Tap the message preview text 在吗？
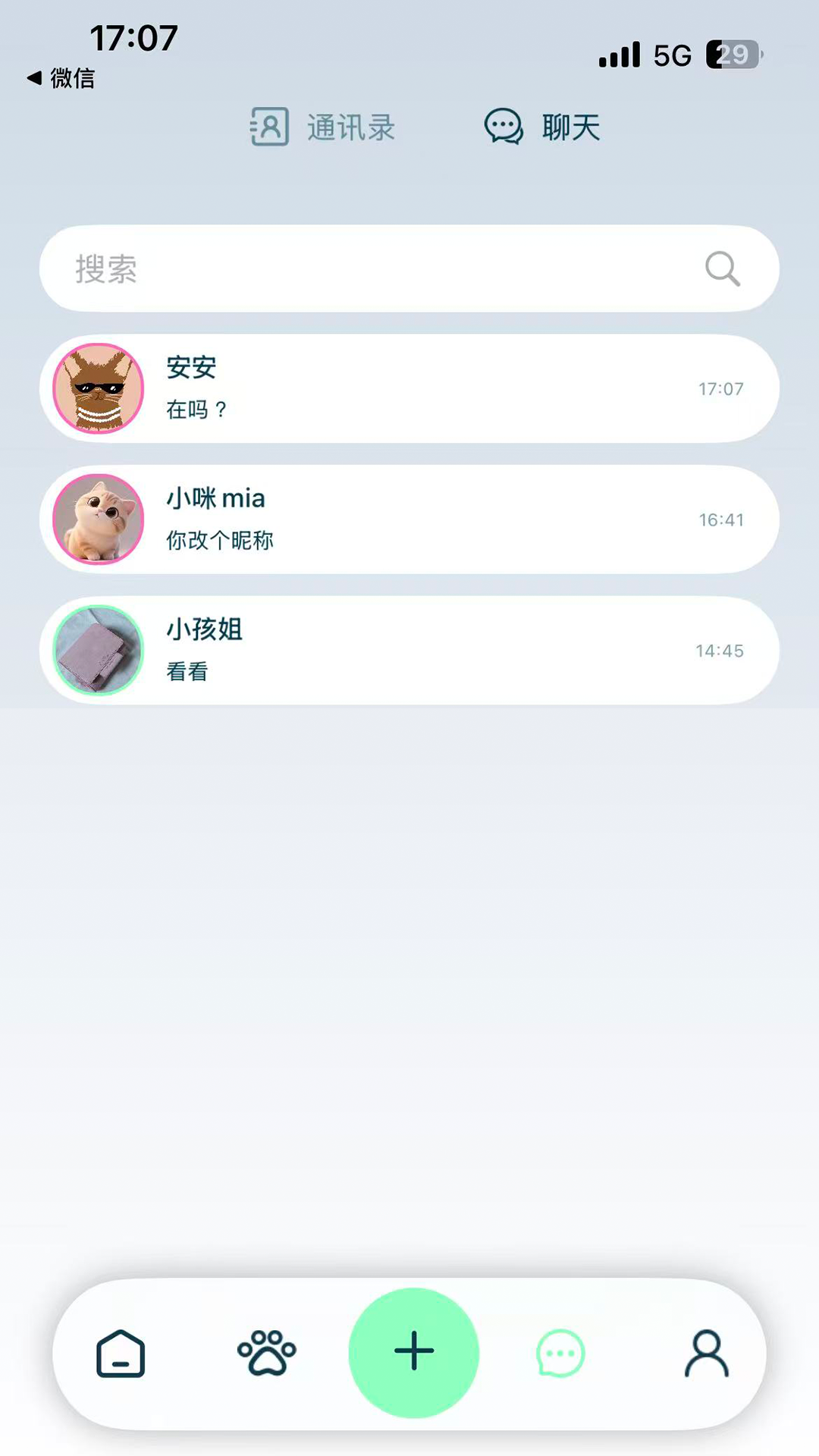The image size is (819, 1456). (195, 409)
